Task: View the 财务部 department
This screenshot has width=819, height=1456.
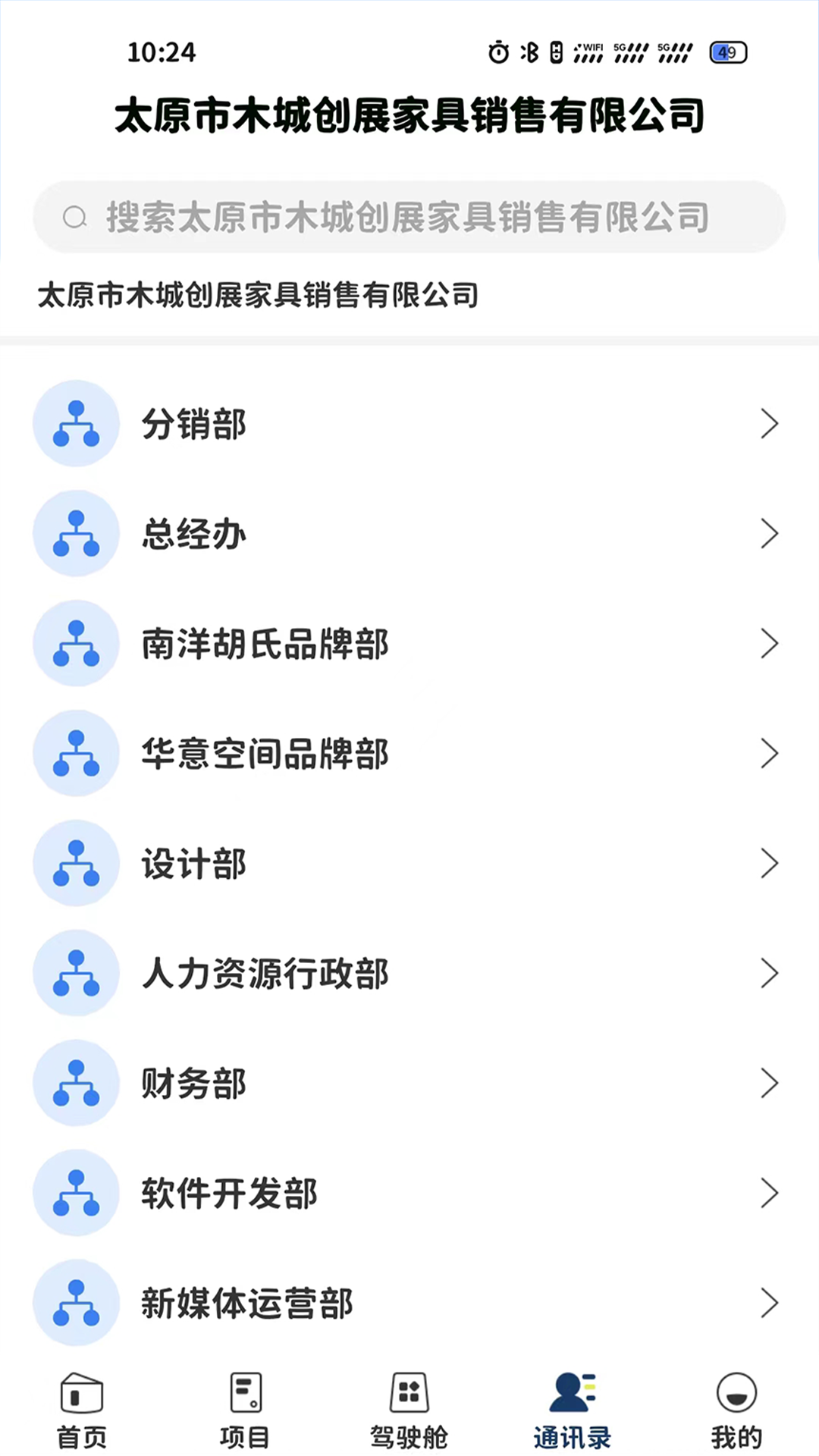Action: tap(408, 1084)
